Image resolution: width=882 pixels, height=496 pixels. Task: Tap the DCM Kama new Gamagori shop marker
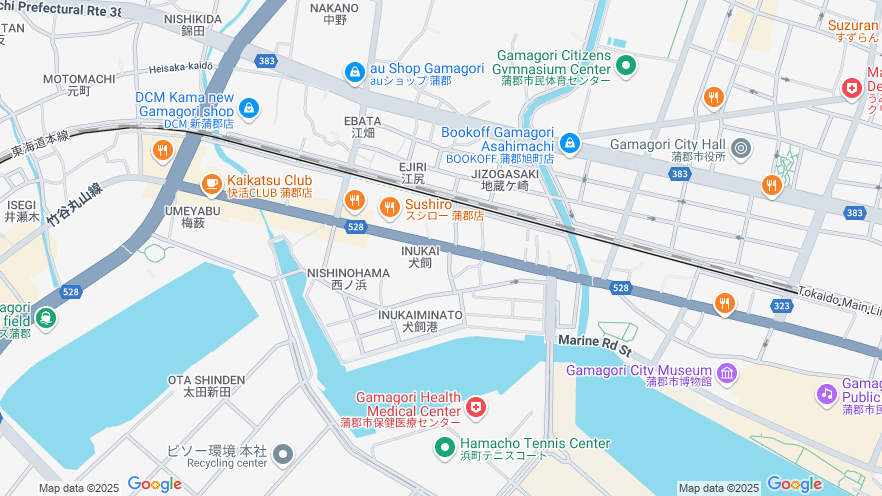pyautogui.click(x=248, y=109)
